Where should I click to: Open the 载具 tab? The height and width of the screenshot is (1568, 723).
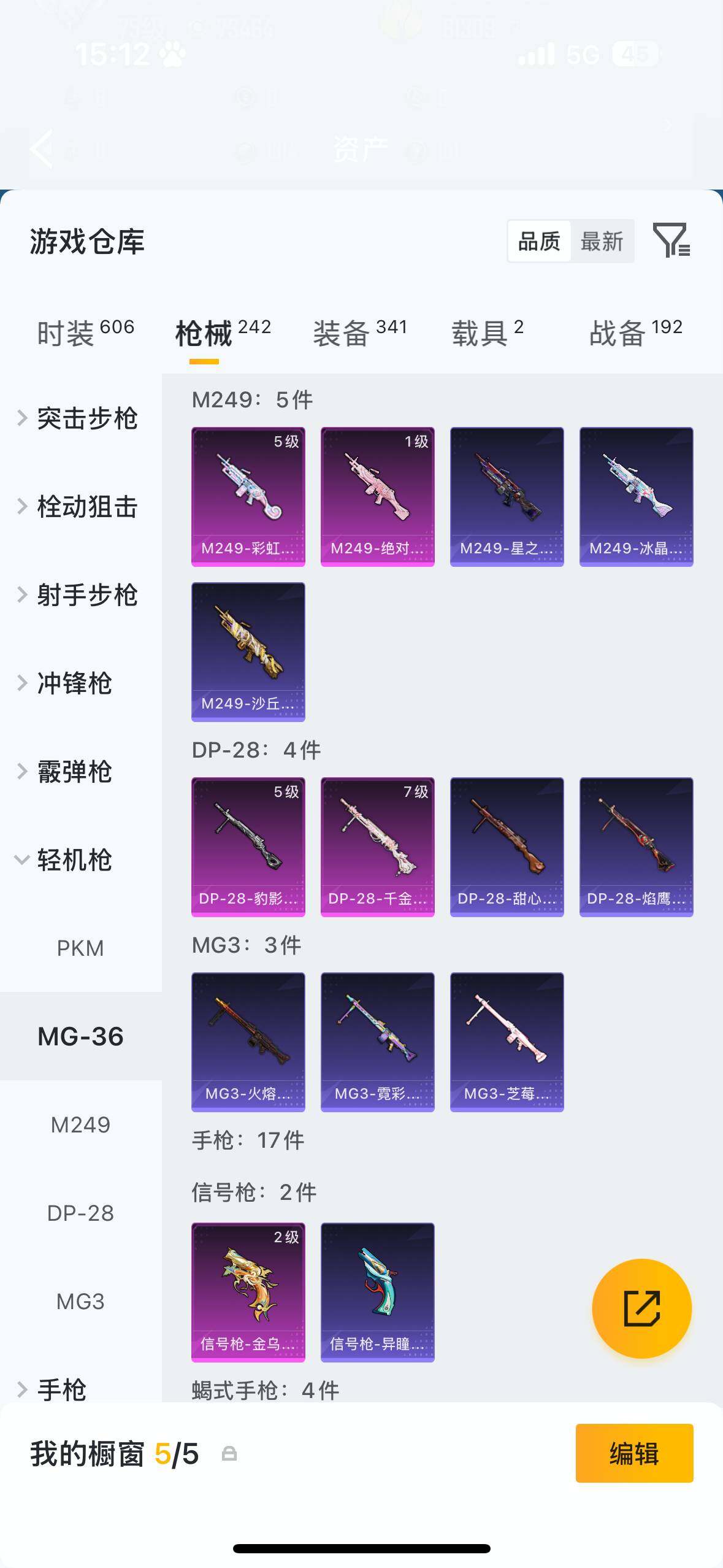pos(488,333)
